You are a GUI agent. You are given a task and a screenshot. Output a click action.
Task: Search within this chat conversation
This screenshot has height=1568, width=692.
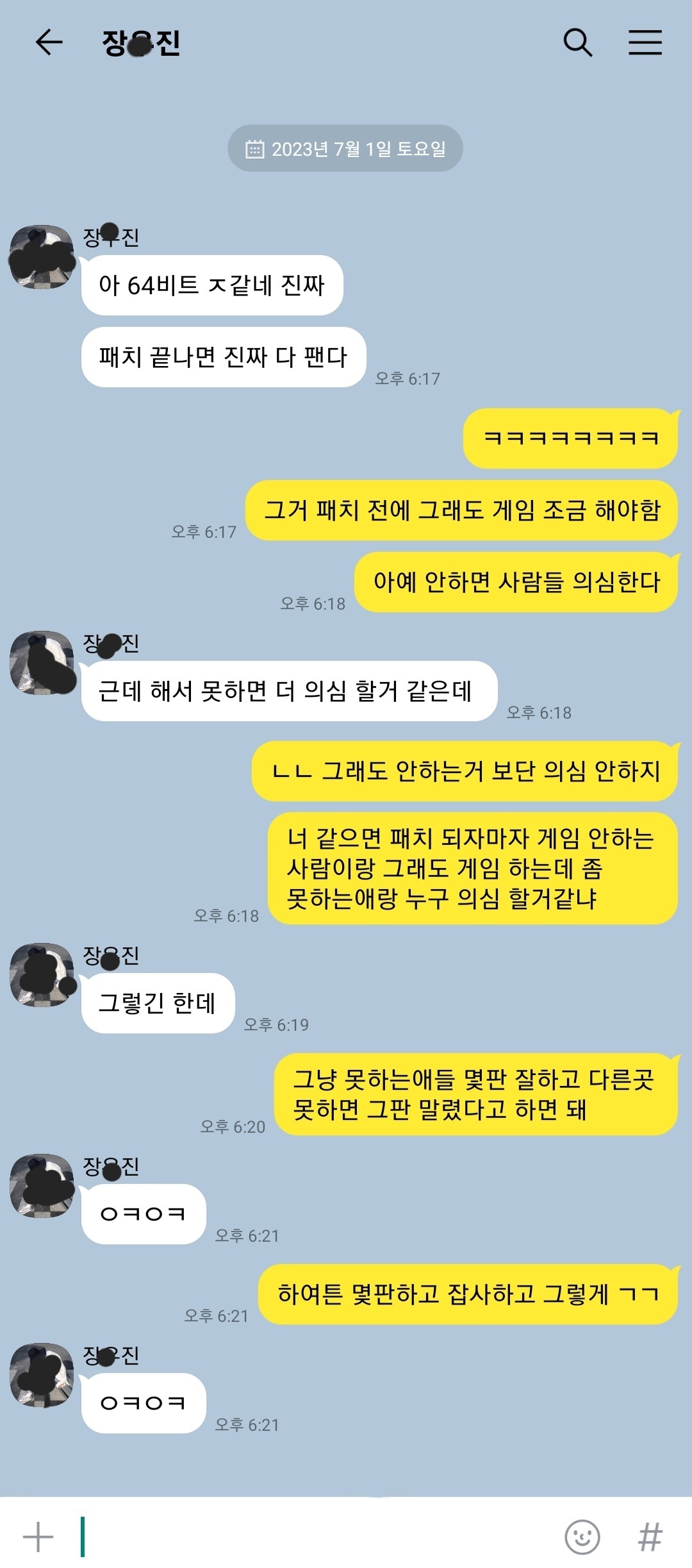tap(577, 43)
